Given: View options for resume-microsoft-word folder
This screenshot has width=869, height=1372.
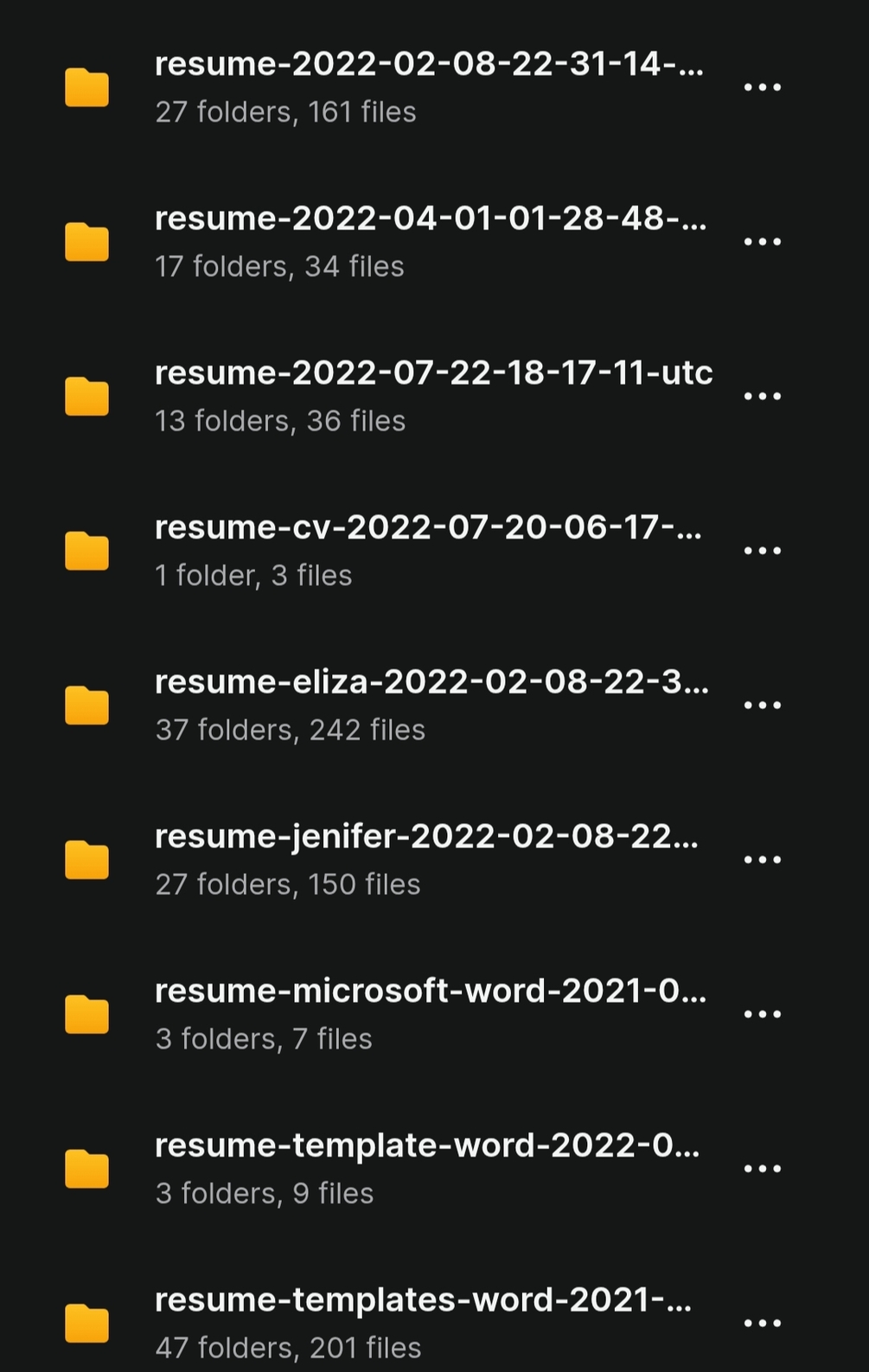Looking at the screenshot, I should coord(762,1013).
